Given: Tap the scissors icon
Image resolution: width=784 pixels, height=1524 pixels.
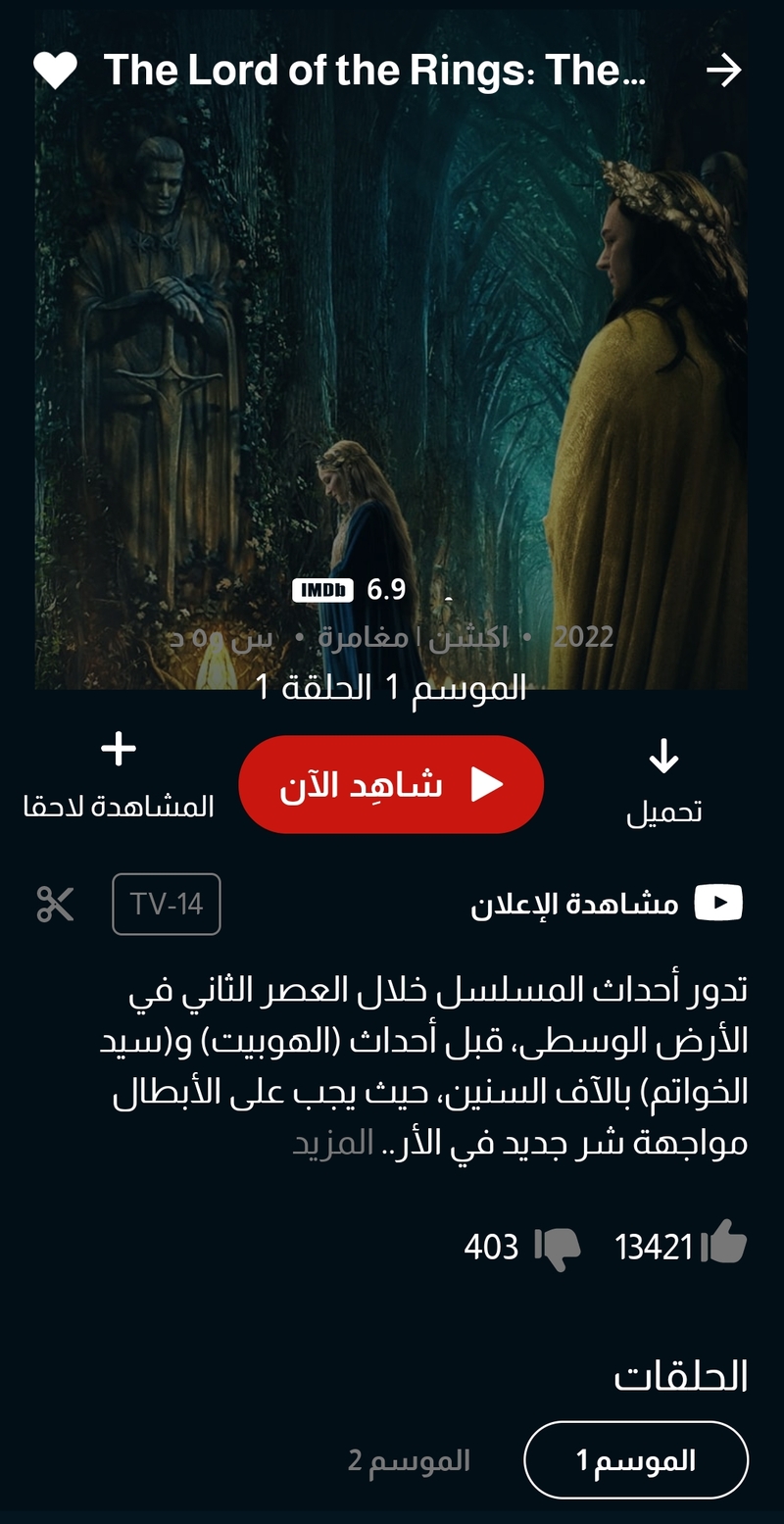Looking at the screenshot, I should point(56,904).
